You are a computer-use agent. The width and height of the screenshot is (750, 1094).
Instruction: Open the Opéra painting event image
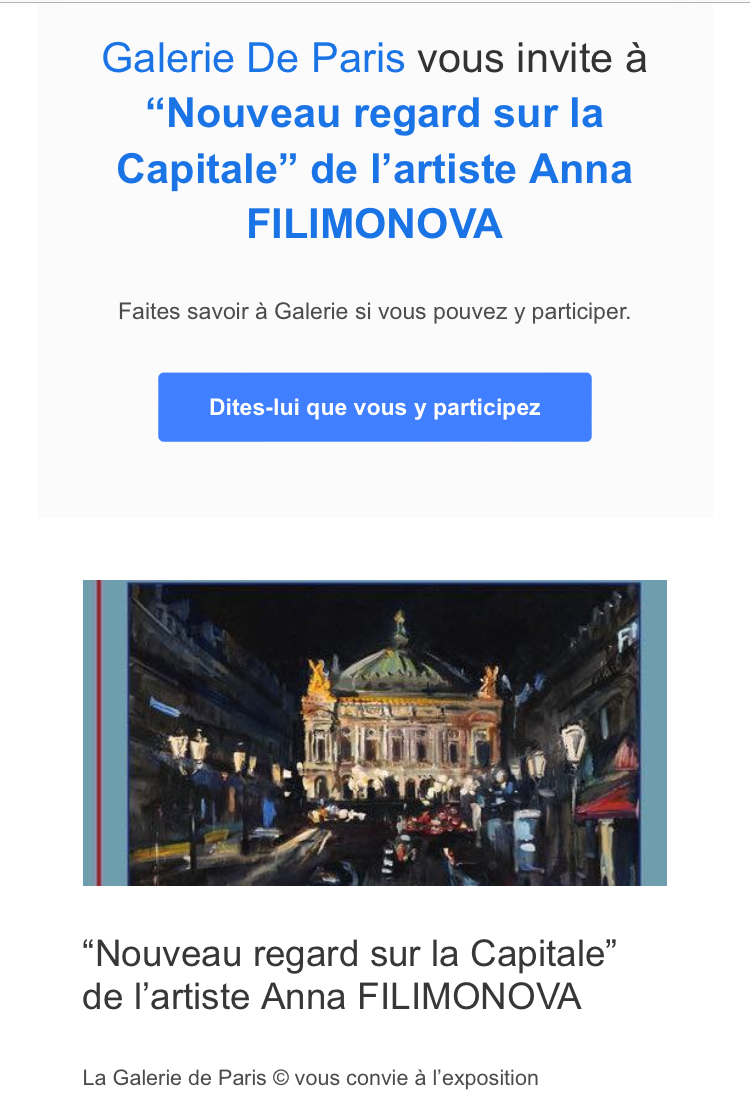coord(375,733)
